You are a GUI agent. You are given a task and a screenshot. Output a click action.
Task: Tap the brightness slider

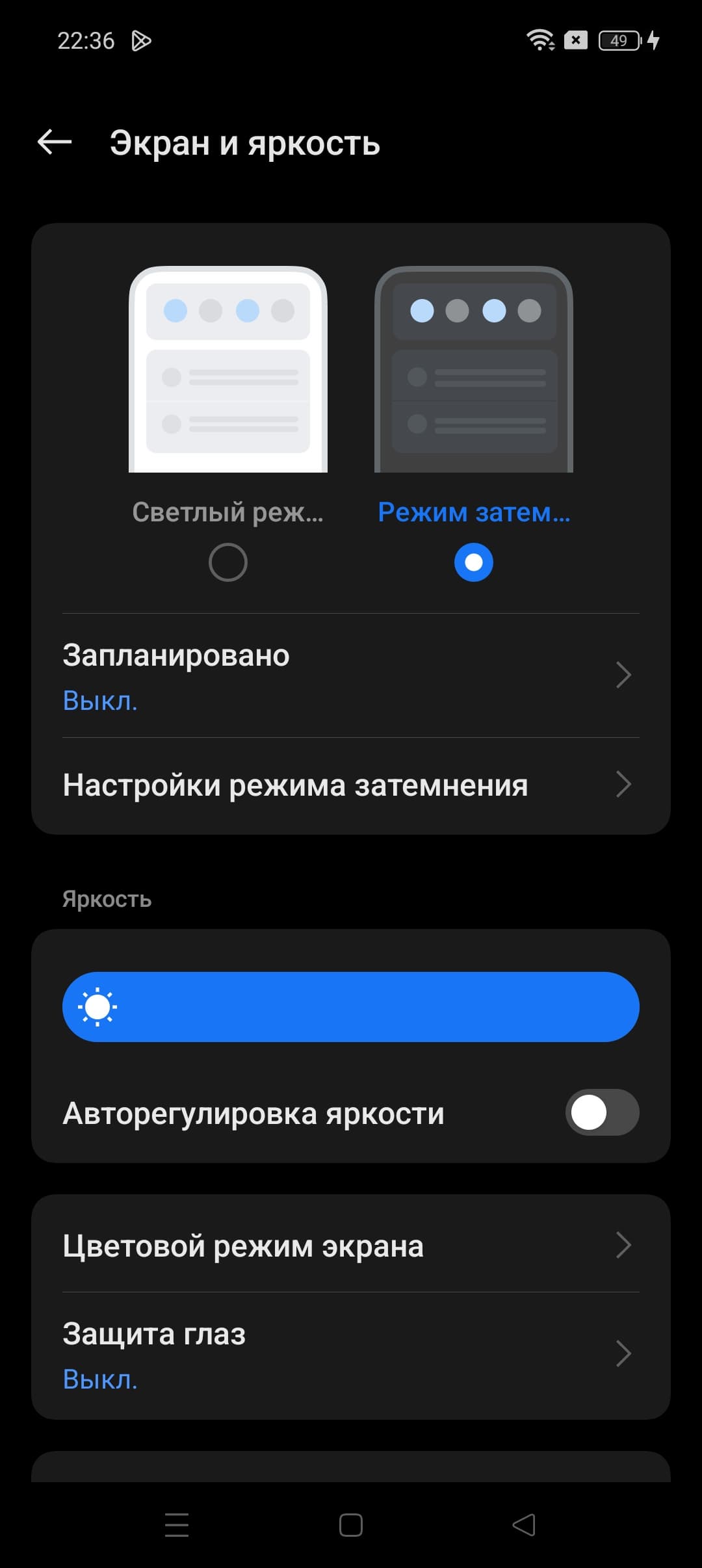tap(351, 1007)
